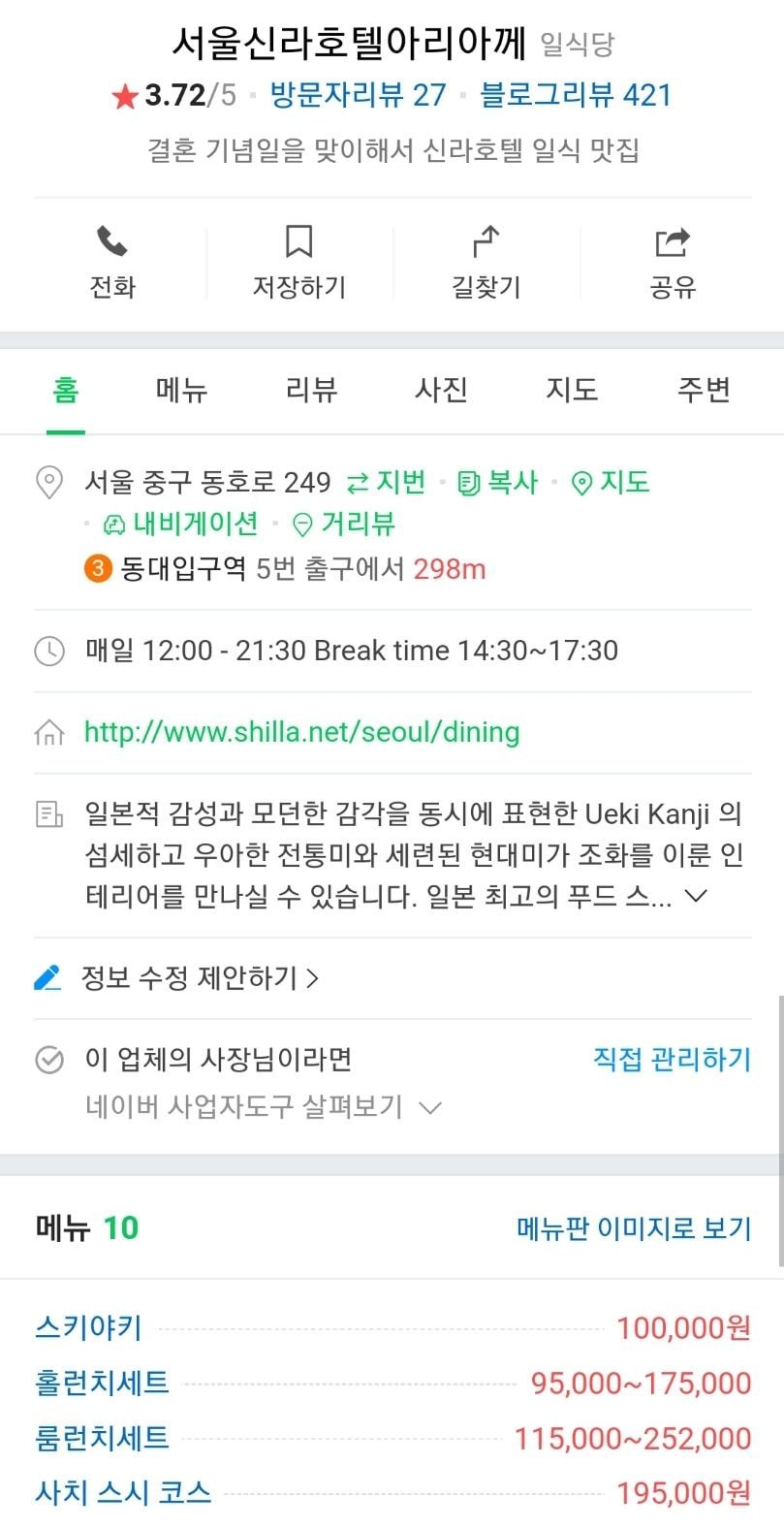This screenshot has width=784, height=1528.
Task: Tap 직접 관리하기 link
Action: 672,1059
